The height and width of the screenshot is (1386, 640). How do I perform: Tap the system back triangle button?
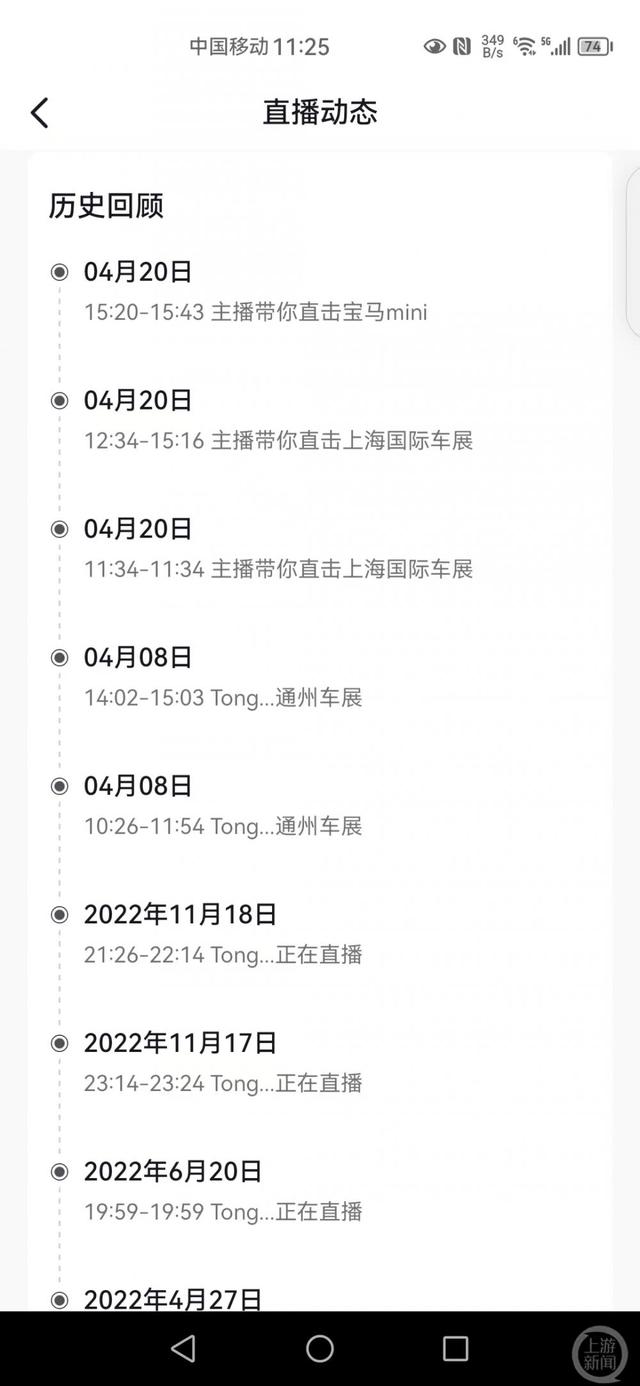coord(183,1348)
